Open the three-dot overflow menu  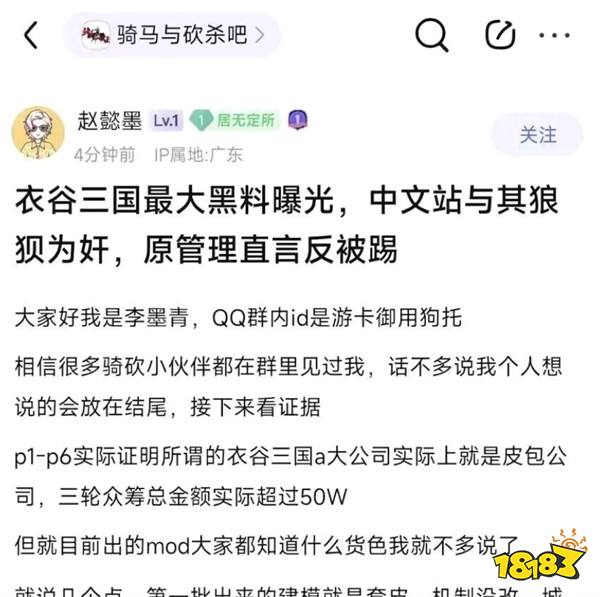click(x=554, y=36)
